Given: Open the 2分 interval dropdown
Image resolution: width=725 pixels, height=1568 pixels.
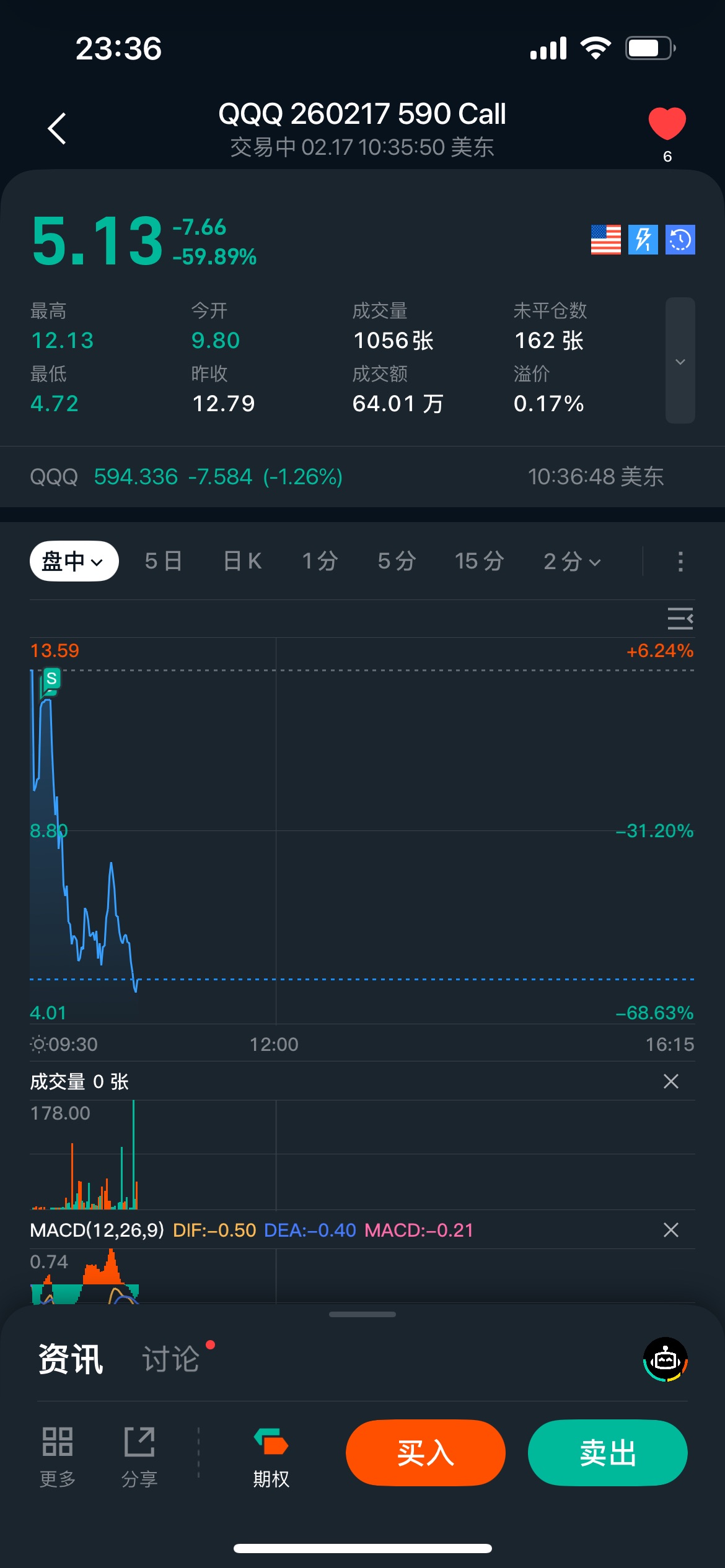Looking at the screenshot, I should coord(571,561).
